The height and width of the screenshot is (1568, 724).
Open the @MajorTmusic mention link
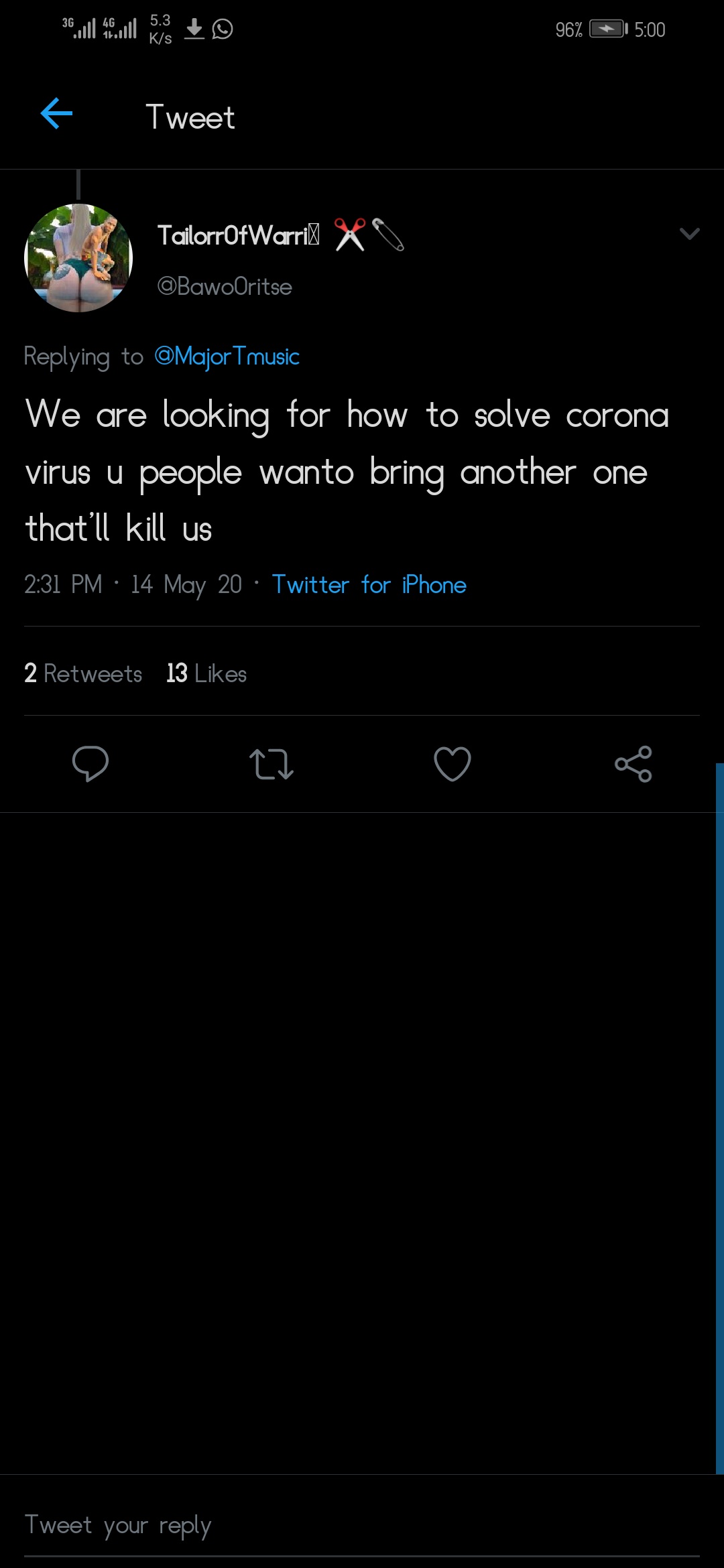click(227, 356)
